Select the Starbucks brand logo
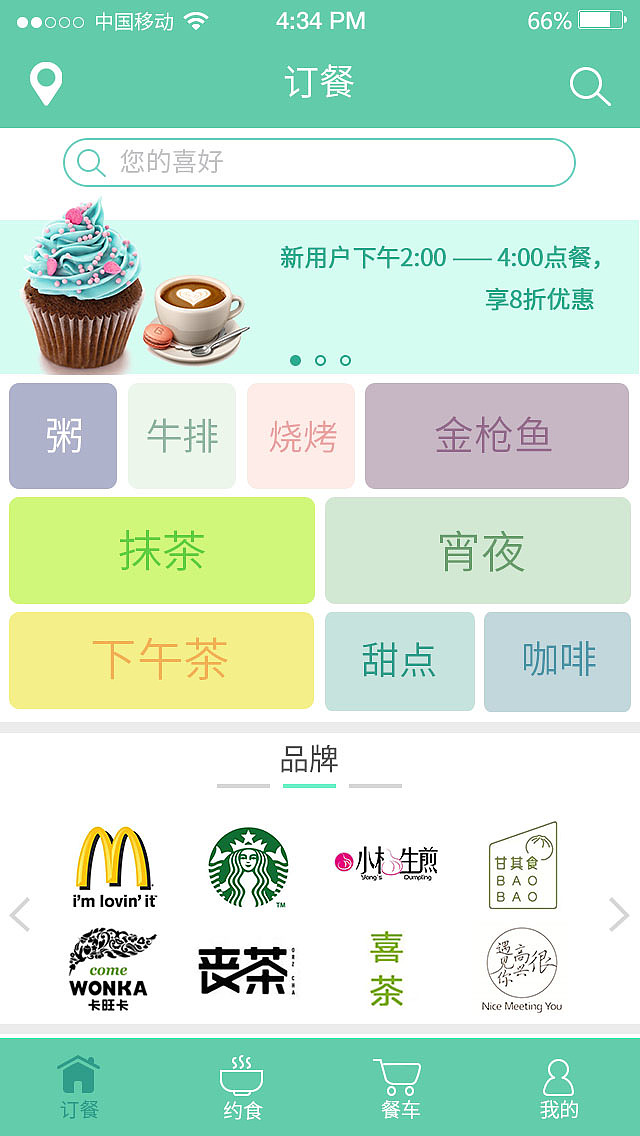Screen dimensions: 640x1136 click(248, 867)
